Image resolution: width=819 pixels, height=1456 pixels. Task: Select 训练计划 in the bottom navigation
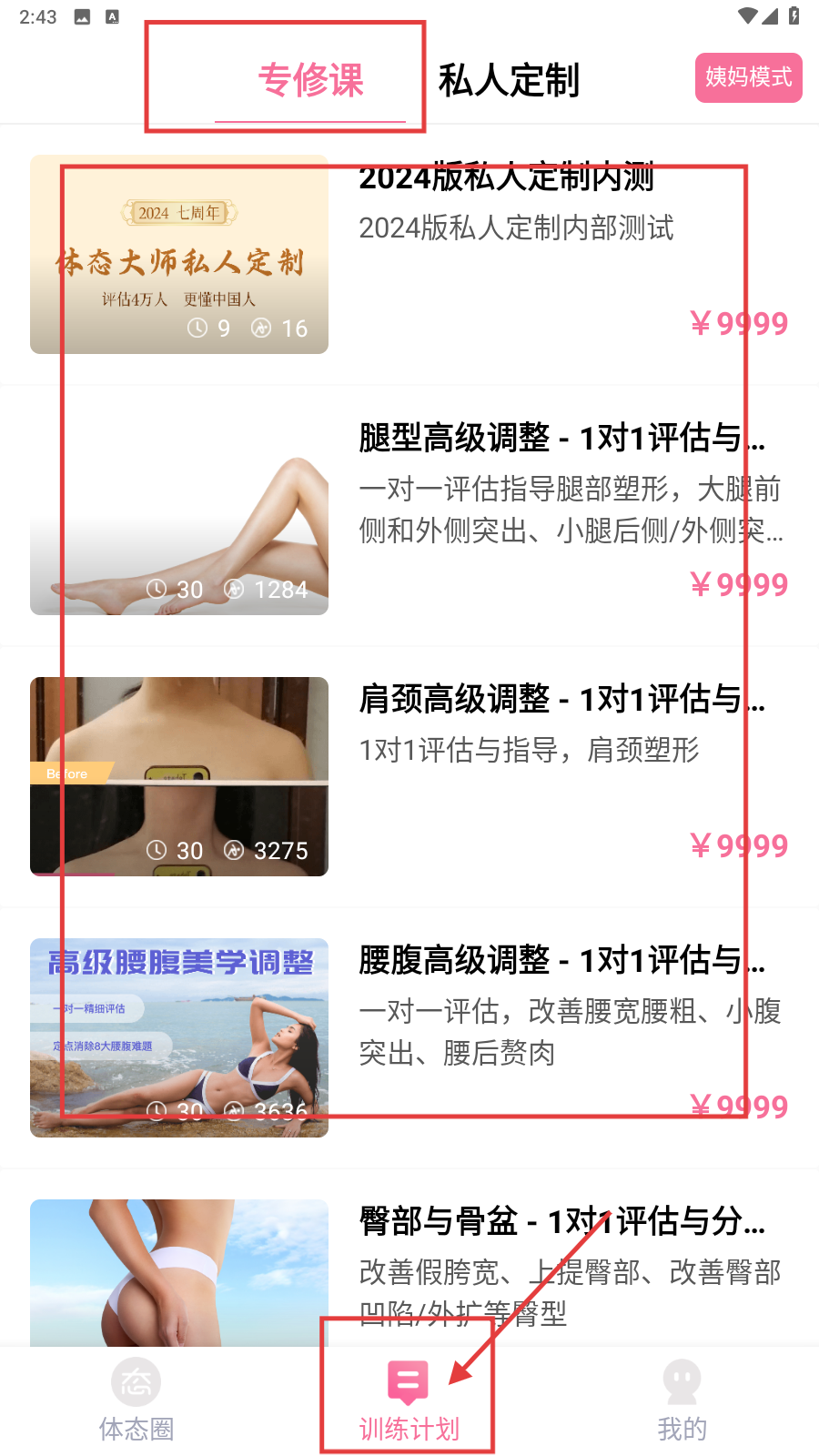[x=409, y=1400]
